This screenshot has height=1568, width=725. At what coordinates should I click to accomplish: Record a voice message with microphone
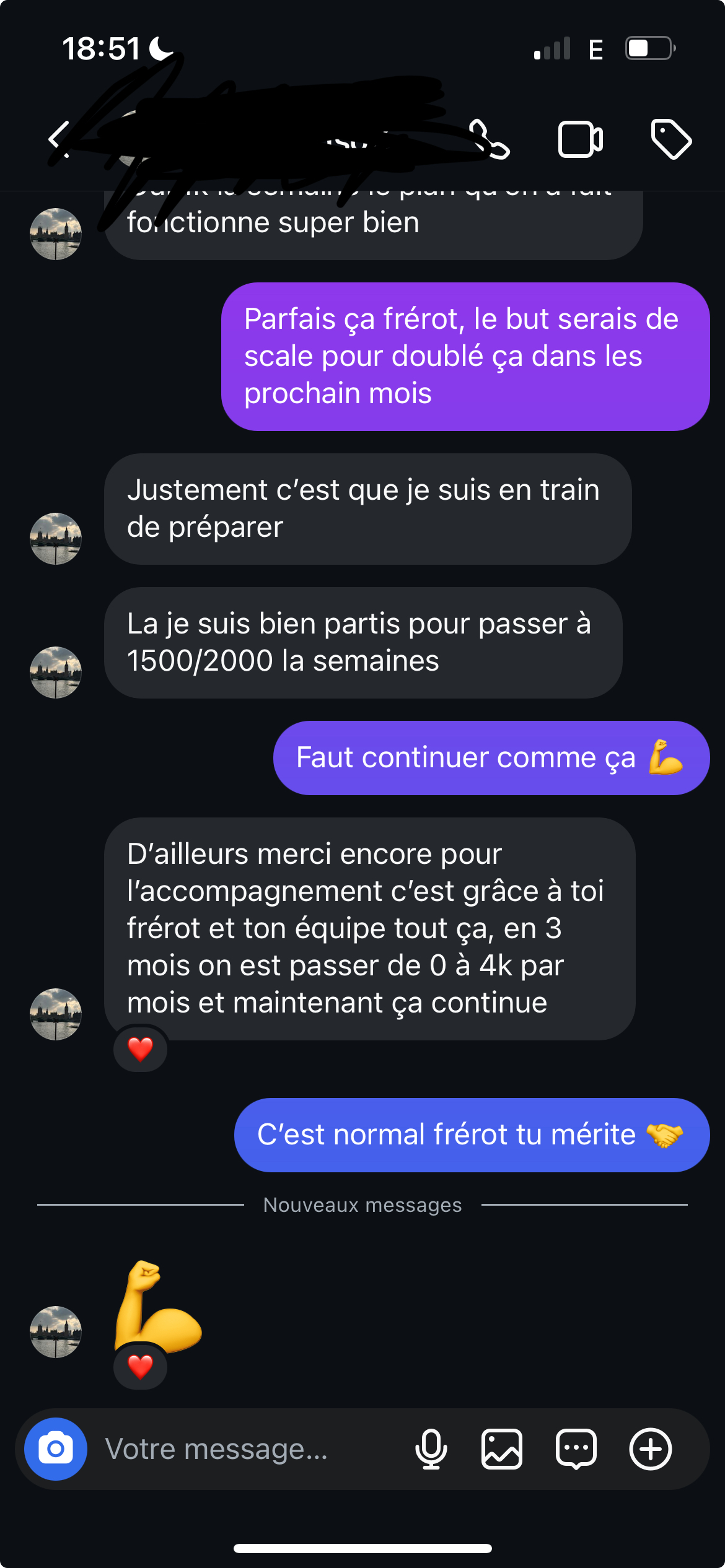coord(431,1449)
